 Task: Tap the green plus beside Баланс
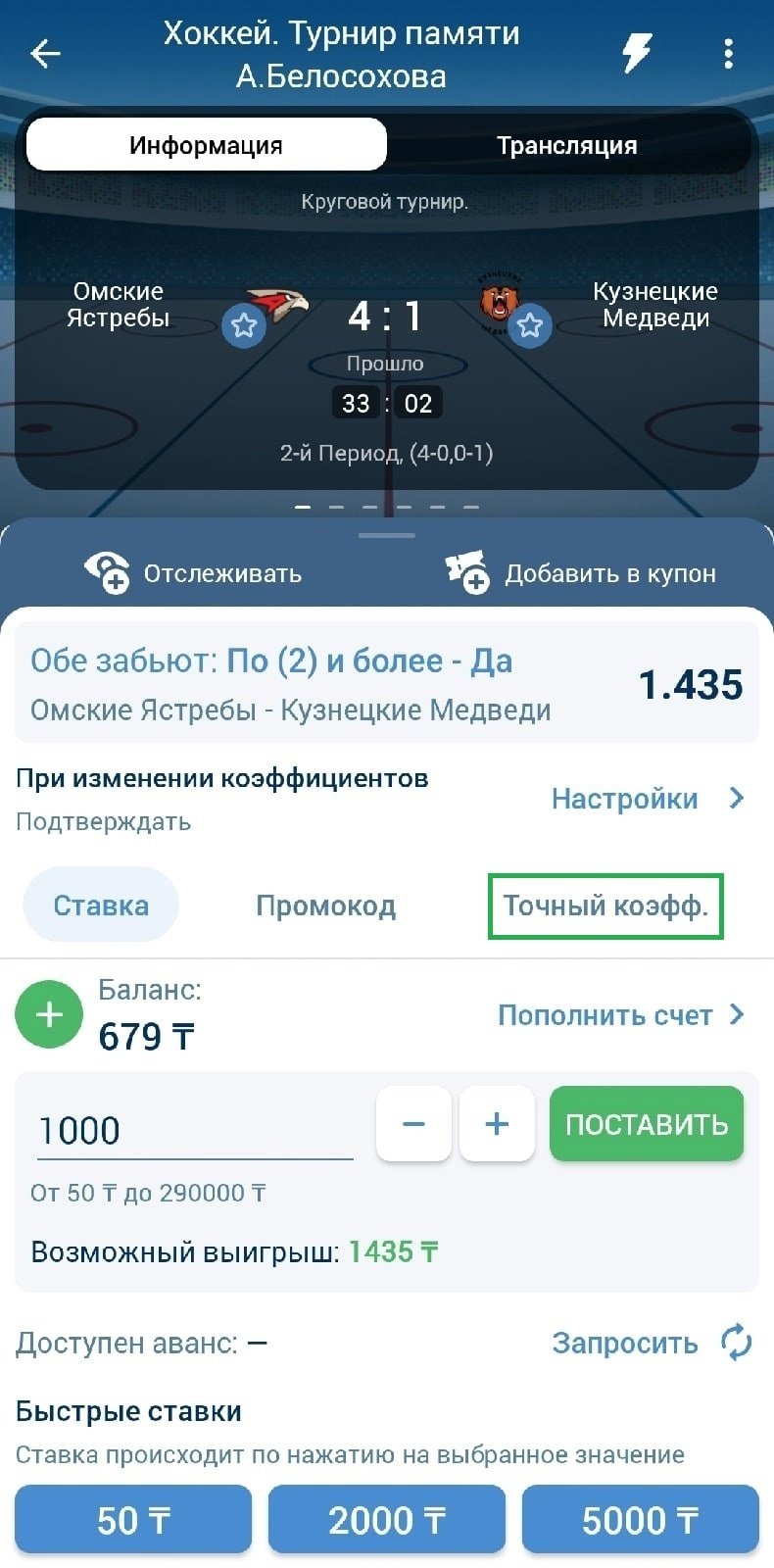tap(49, 1014)
